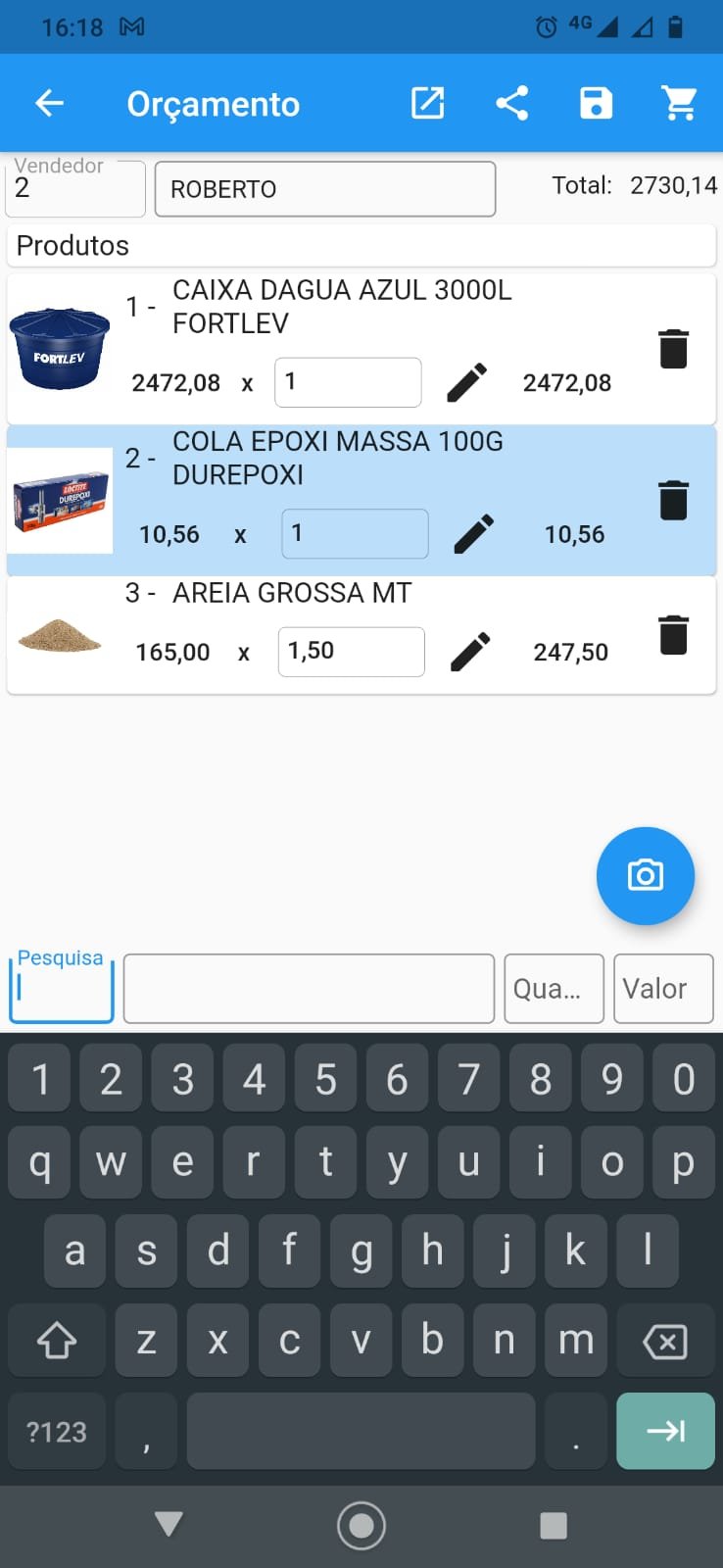The width and height of the screenshot is (723, 1568).
Task: Tap the ROBERTO vendor name field
Action: point(324,189)
